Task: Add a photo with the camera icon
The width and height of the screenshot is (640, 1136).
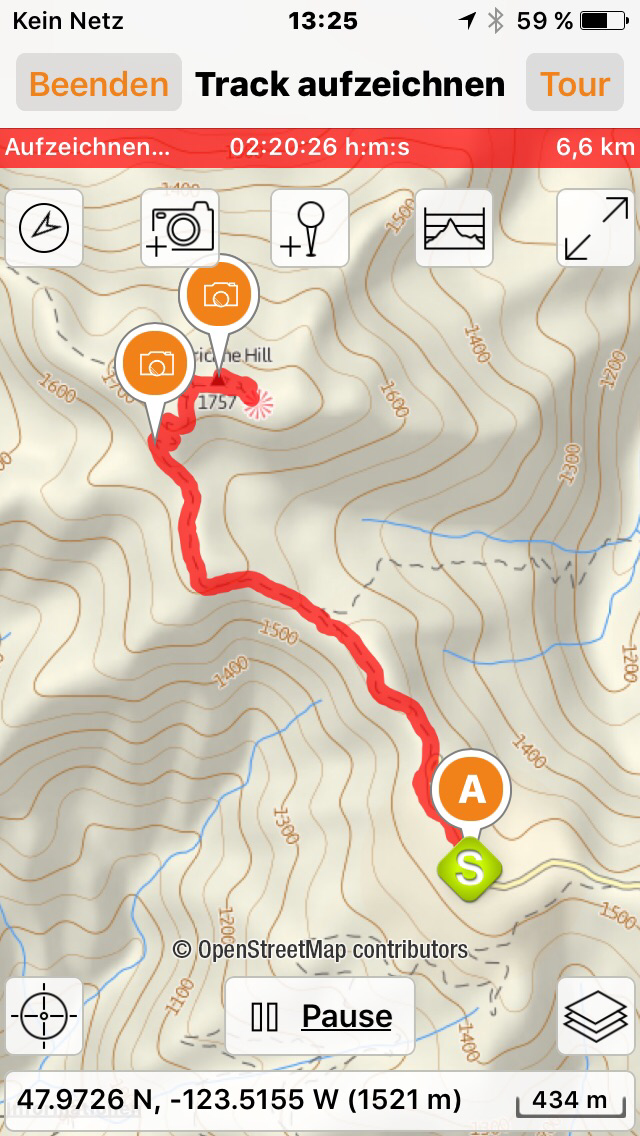Action: click(x=180, y=228)
